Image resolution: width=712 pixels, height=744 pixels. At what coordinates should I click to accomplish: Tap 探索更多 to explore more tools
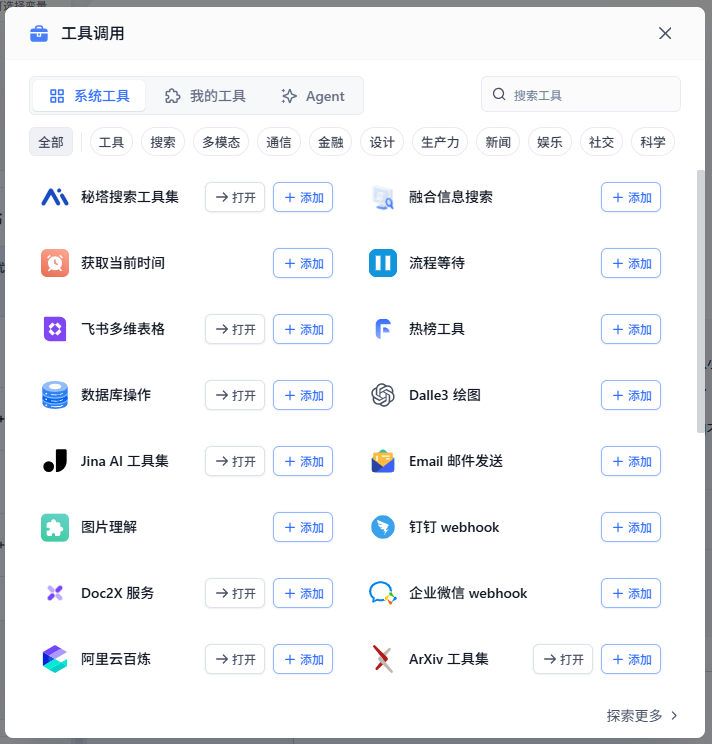pos(642,715)
